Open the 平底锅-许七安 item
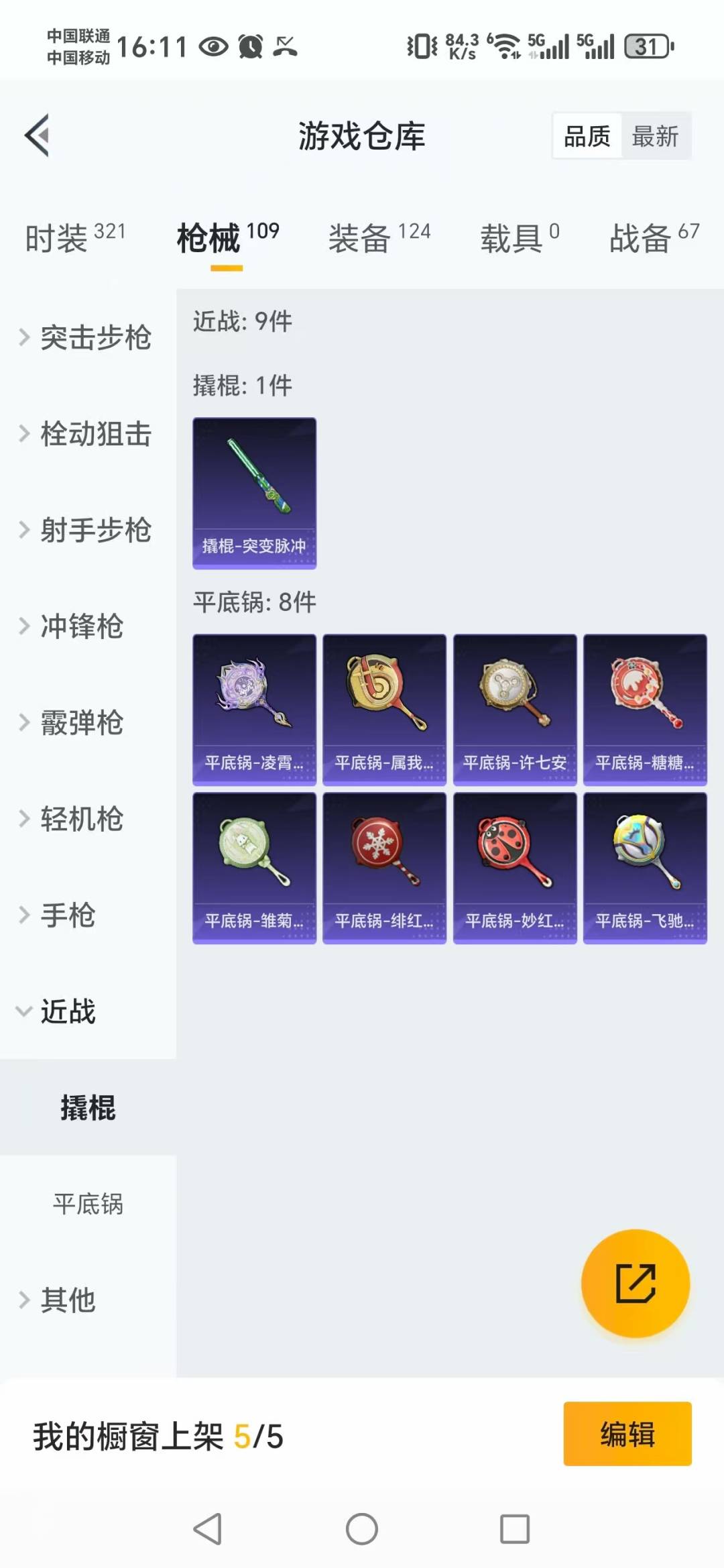The width and height of the screenshot is (724, 1568). point(515,710)
